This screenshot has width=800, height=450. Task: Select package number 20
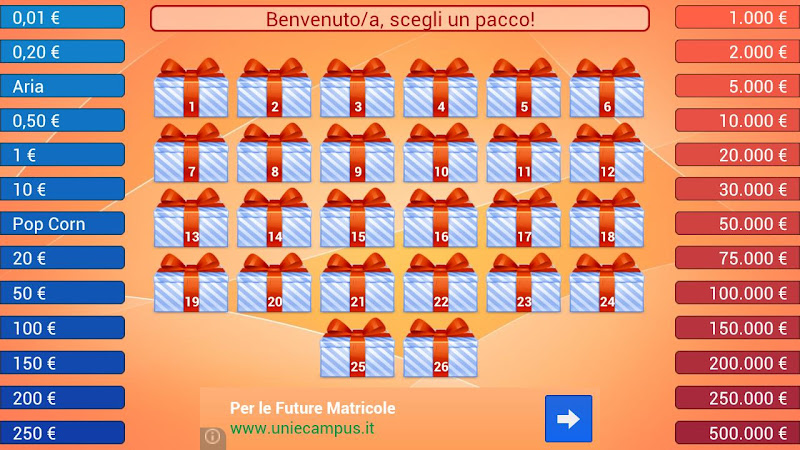[274, 284]
